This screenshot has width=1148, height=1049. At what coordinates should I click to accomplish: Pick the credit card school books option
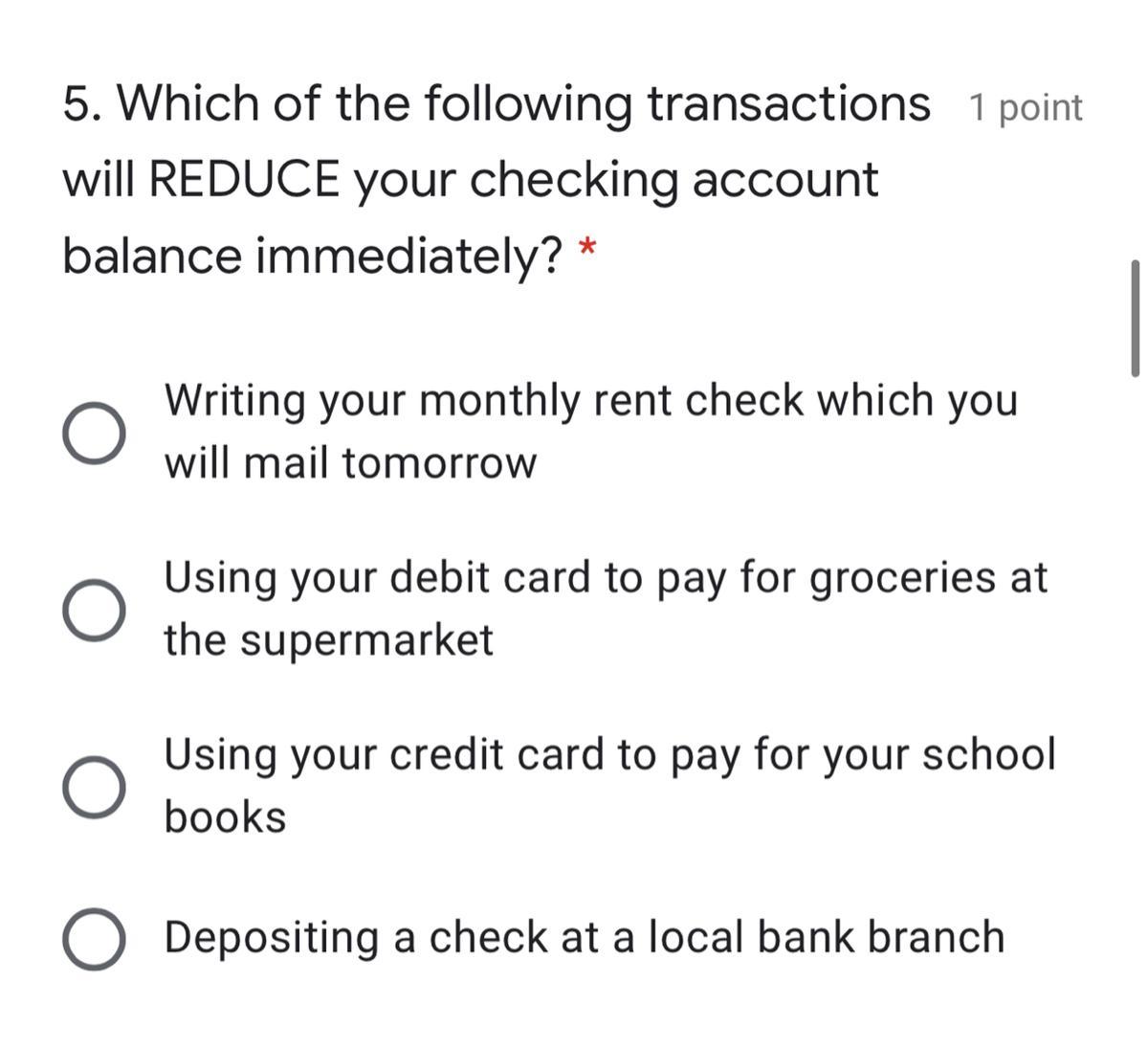94,787
